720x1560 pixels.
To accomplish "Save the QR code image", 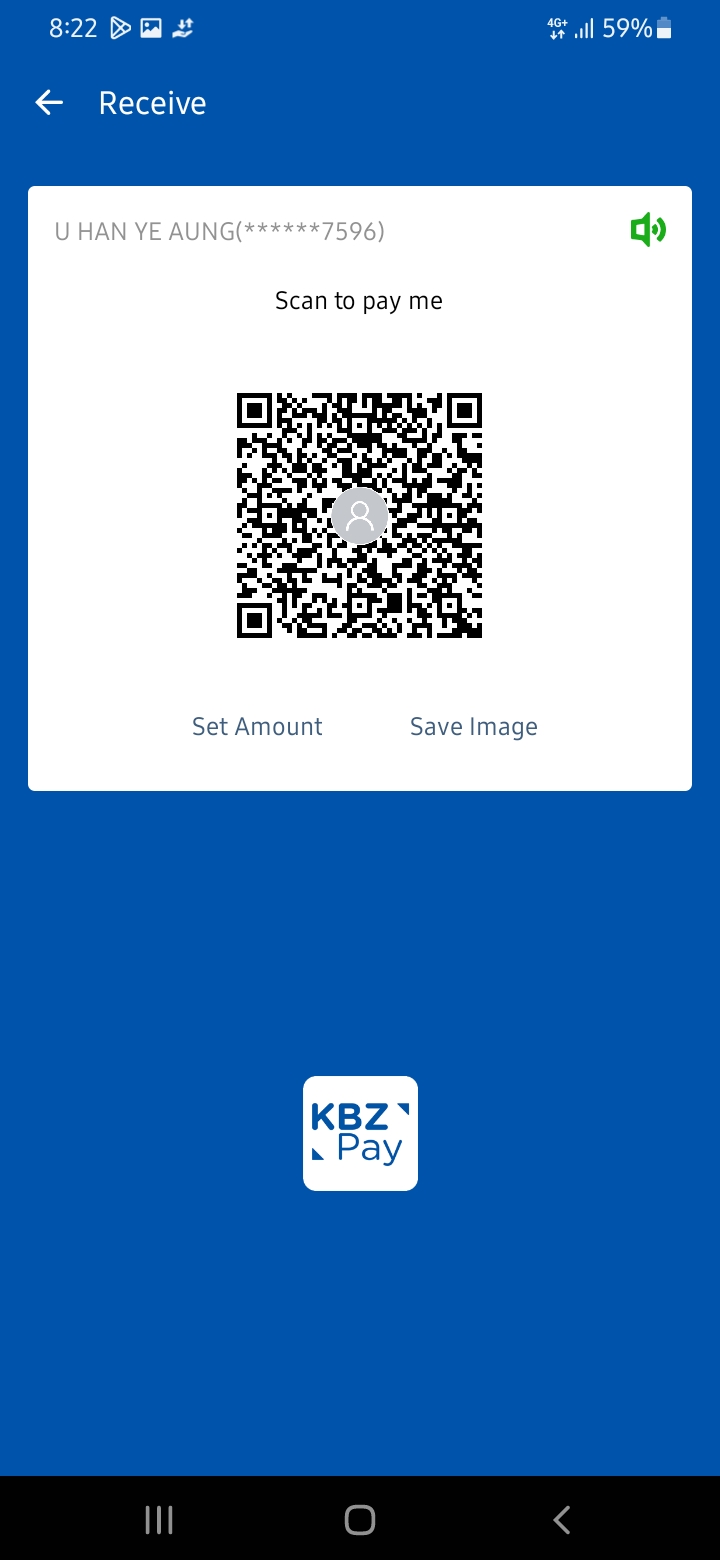I will (473, 727).
